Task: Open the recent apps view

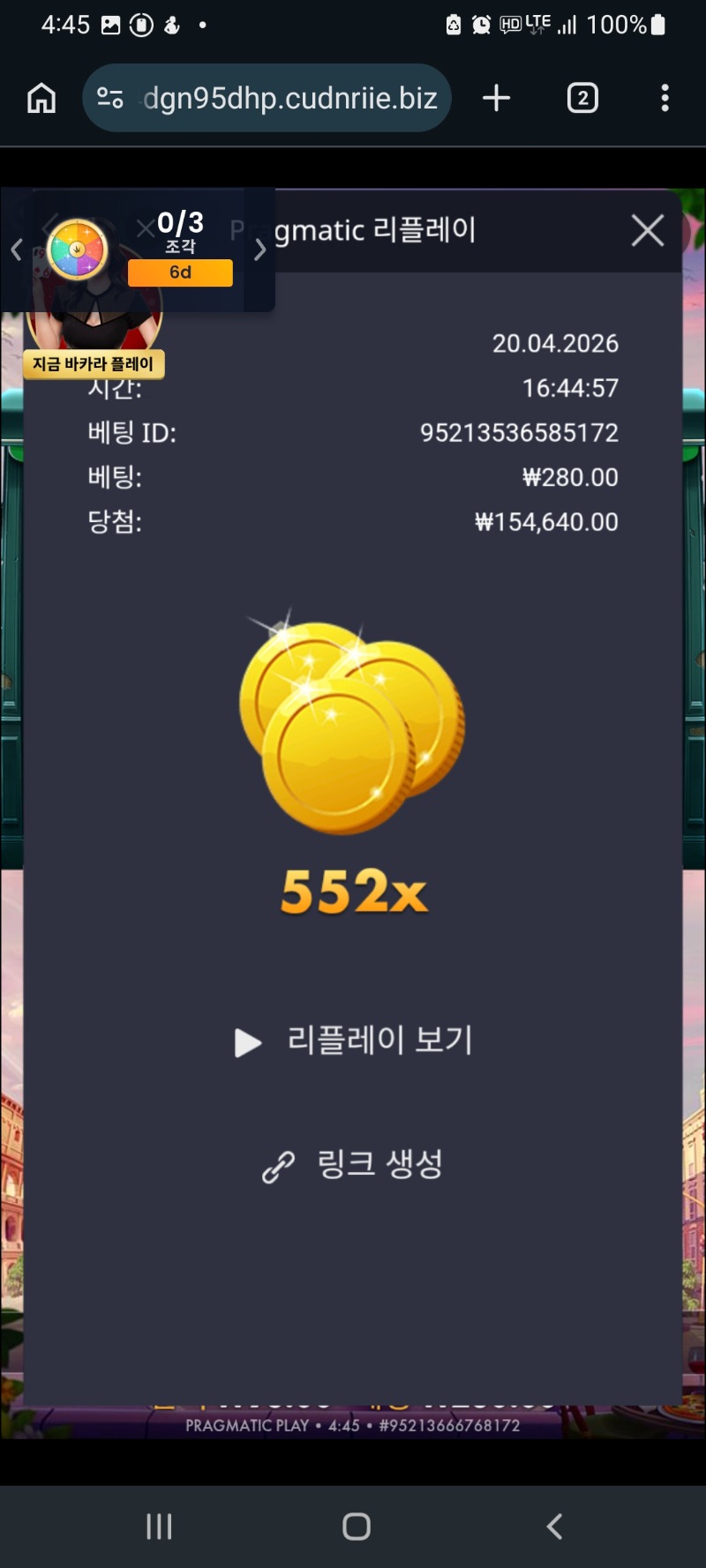Action: (x=159, y=1527)
